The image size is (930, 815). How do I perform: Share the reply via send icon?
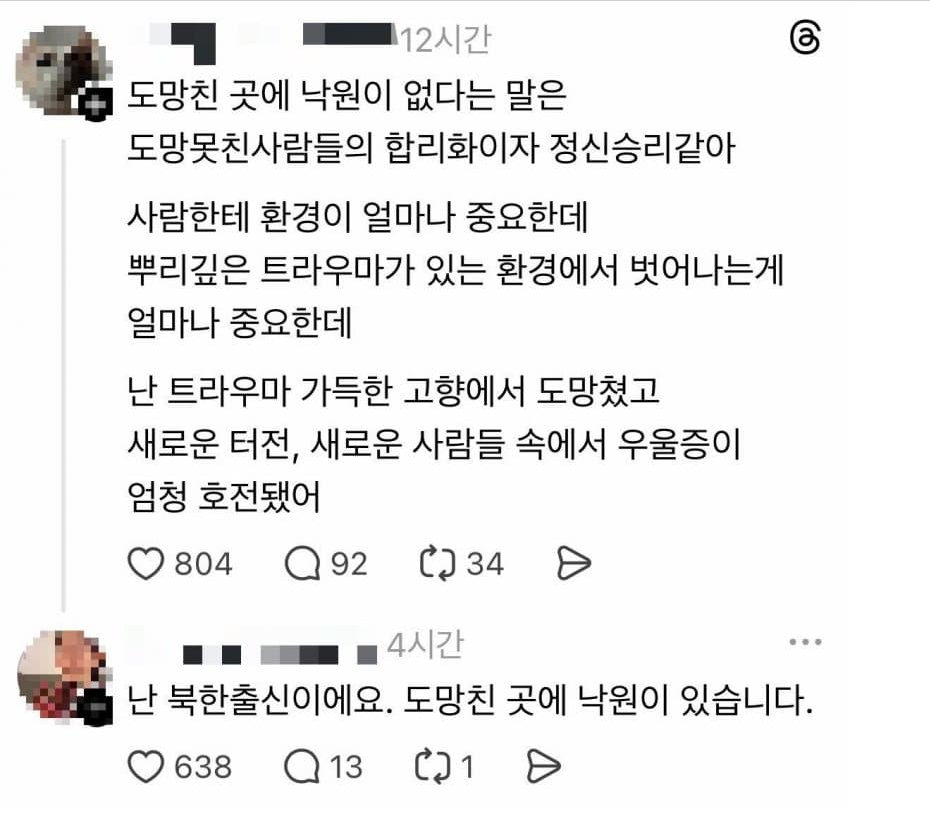click(542, 767)
